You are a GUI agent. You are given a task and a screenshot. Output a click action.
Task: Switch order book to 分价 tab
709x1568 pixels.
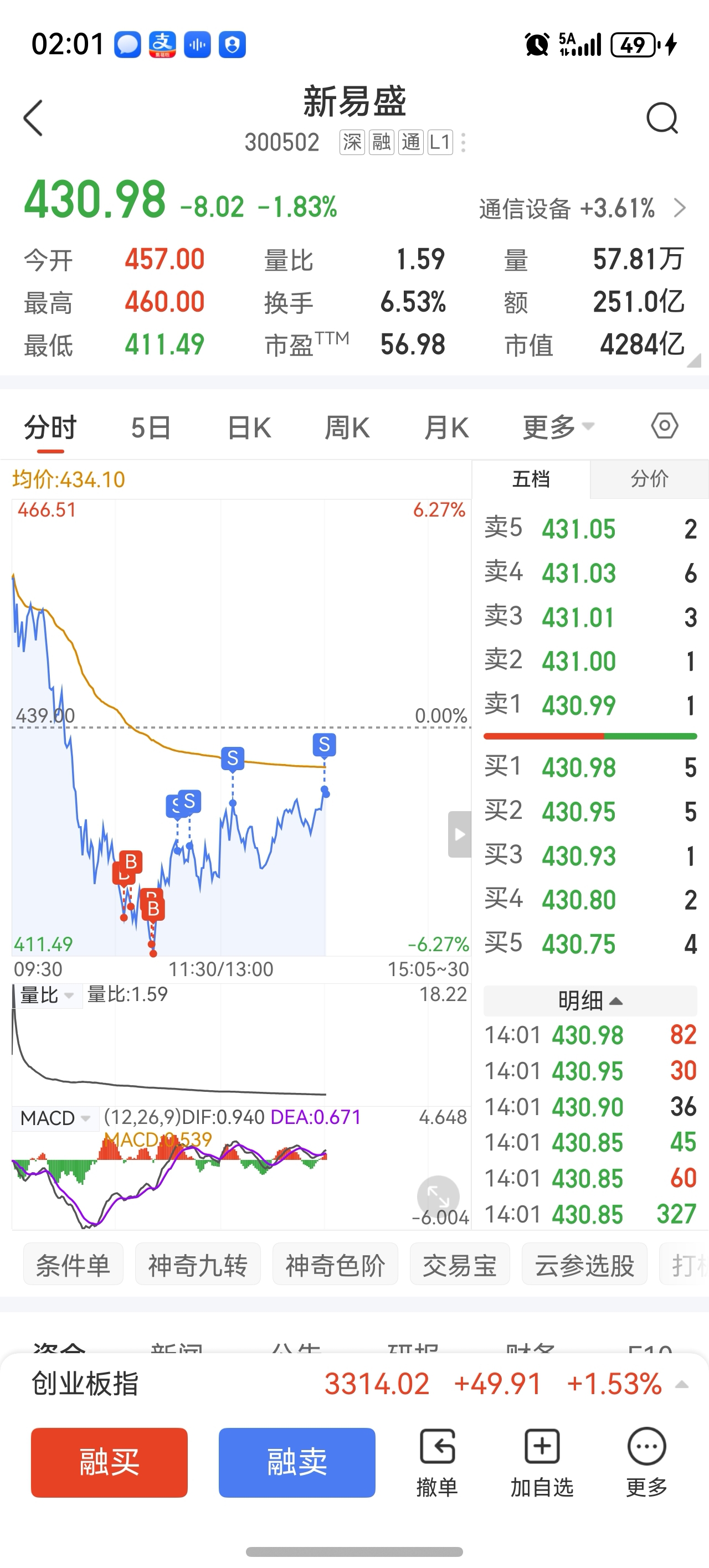pyautogui.click(x=649, y=479)
